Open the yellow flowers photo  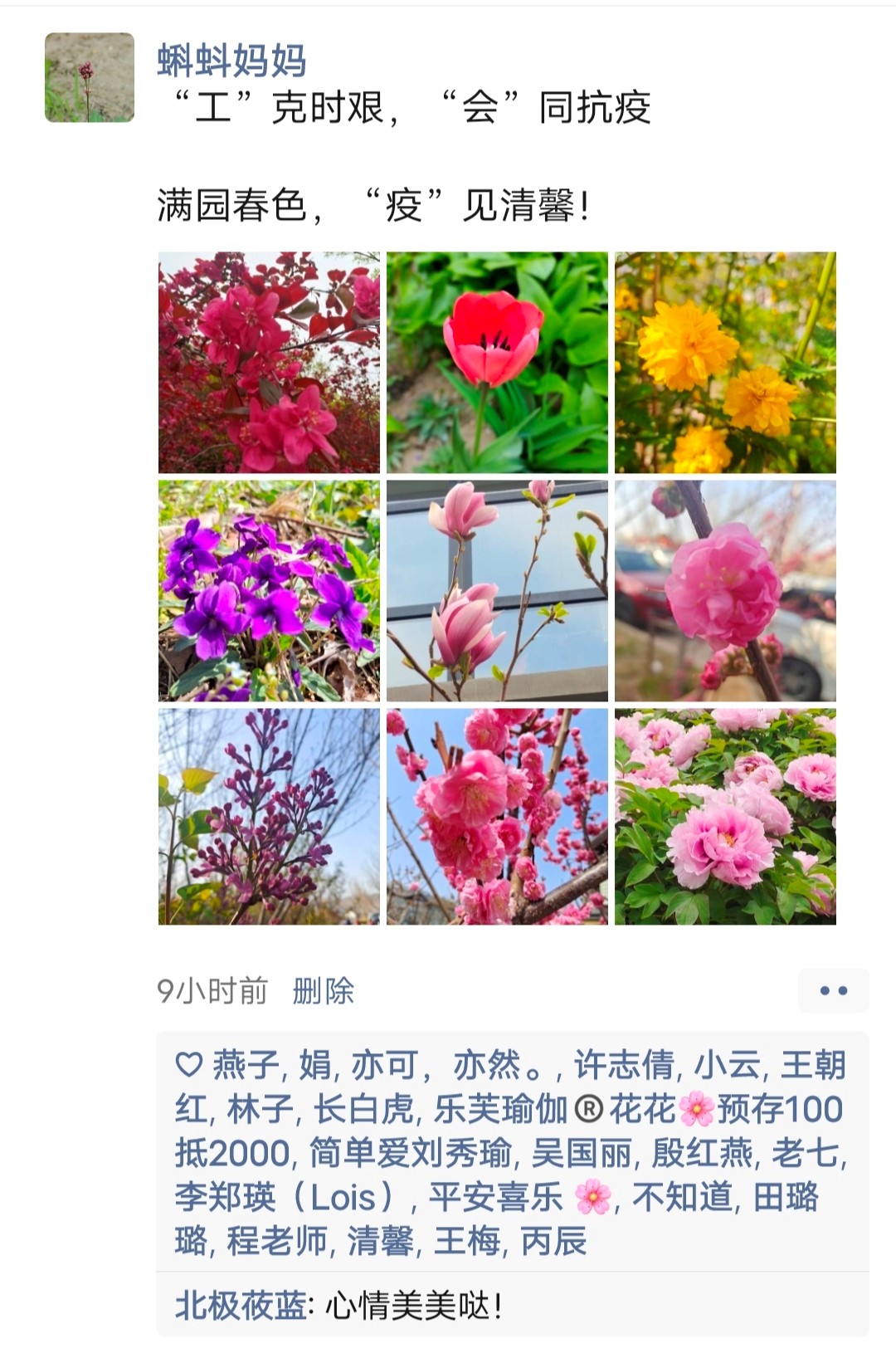pos(725,362)
